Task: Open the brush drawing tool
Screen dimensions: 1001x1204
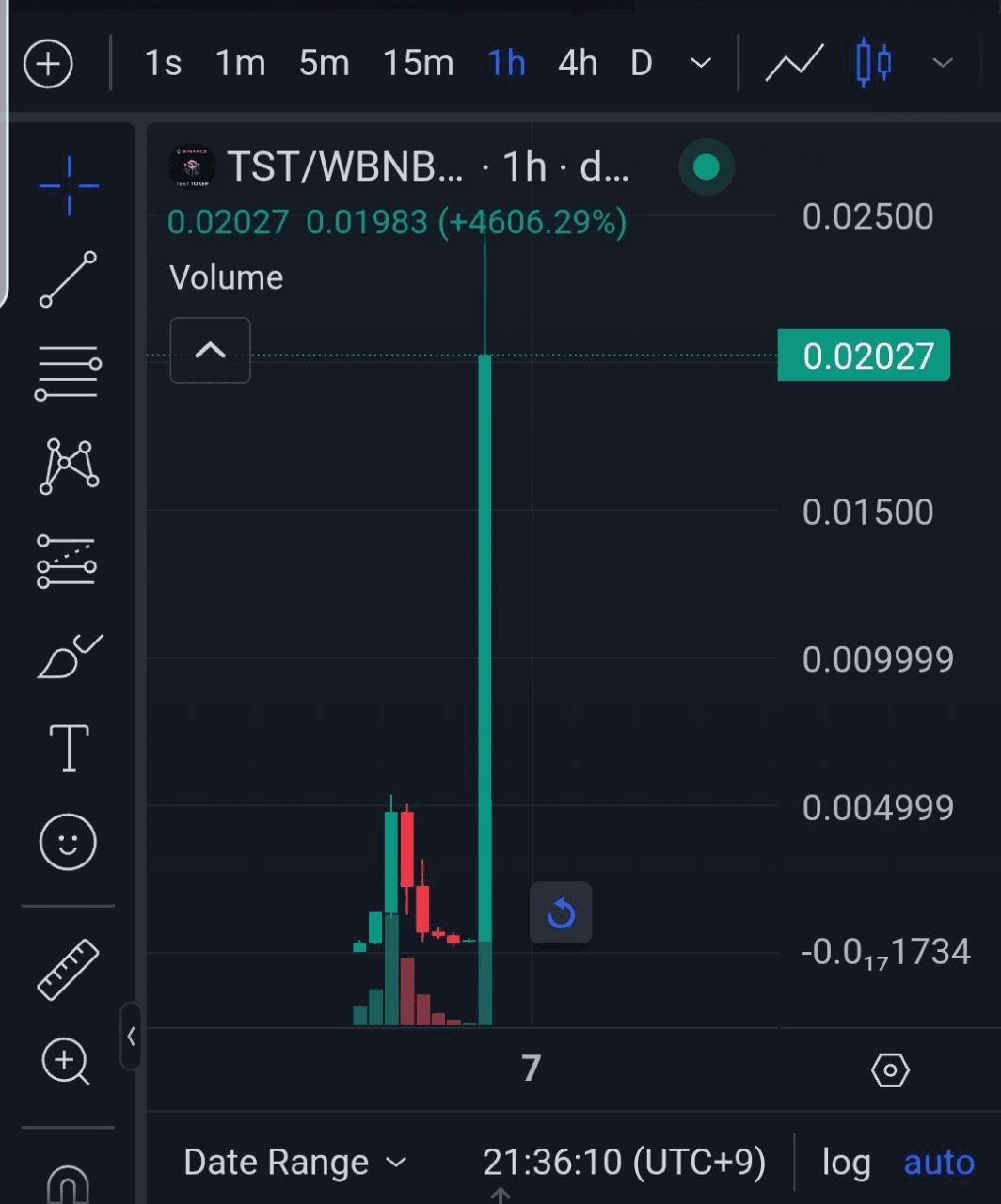Action: [x=69, y=657]
